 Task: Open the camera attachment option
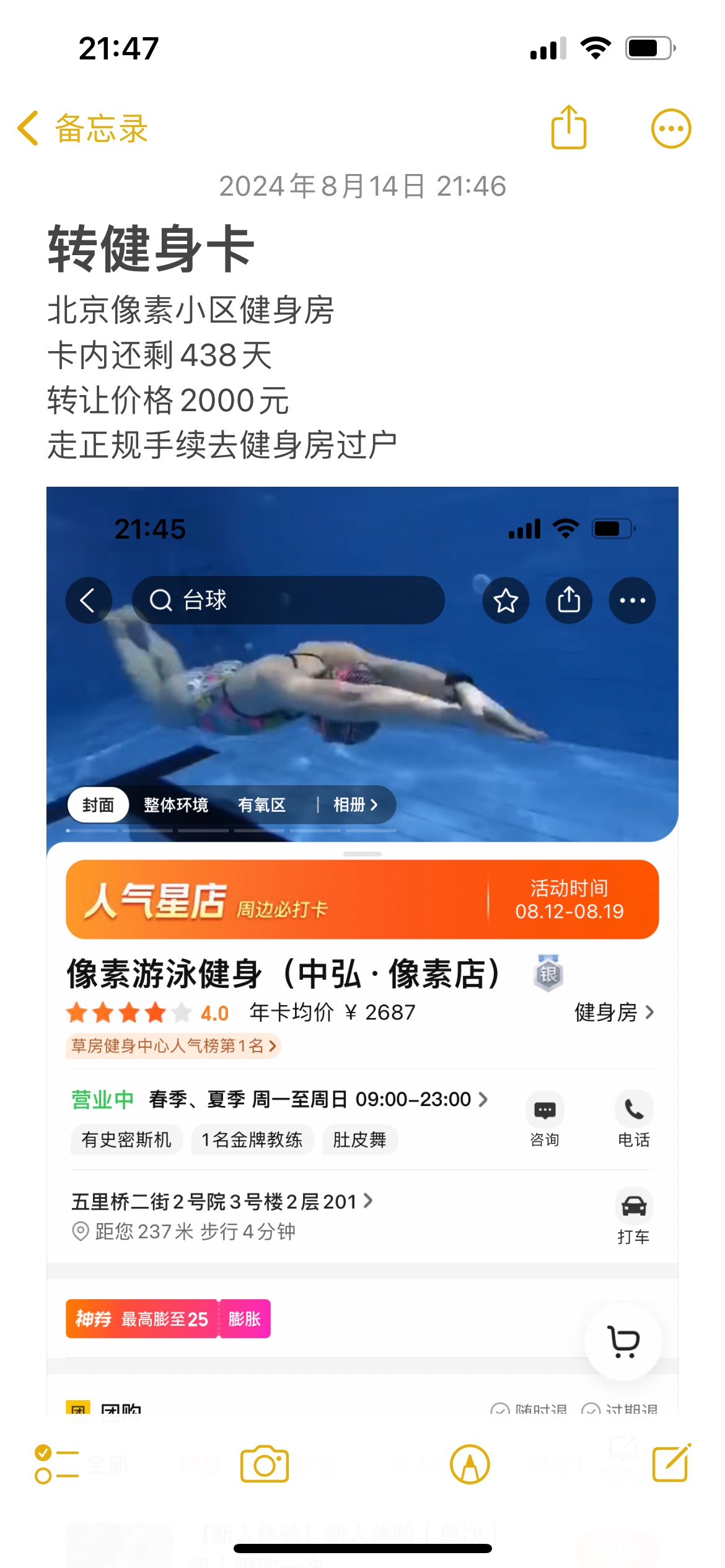pyautogui.click(x=265, y=1465)
